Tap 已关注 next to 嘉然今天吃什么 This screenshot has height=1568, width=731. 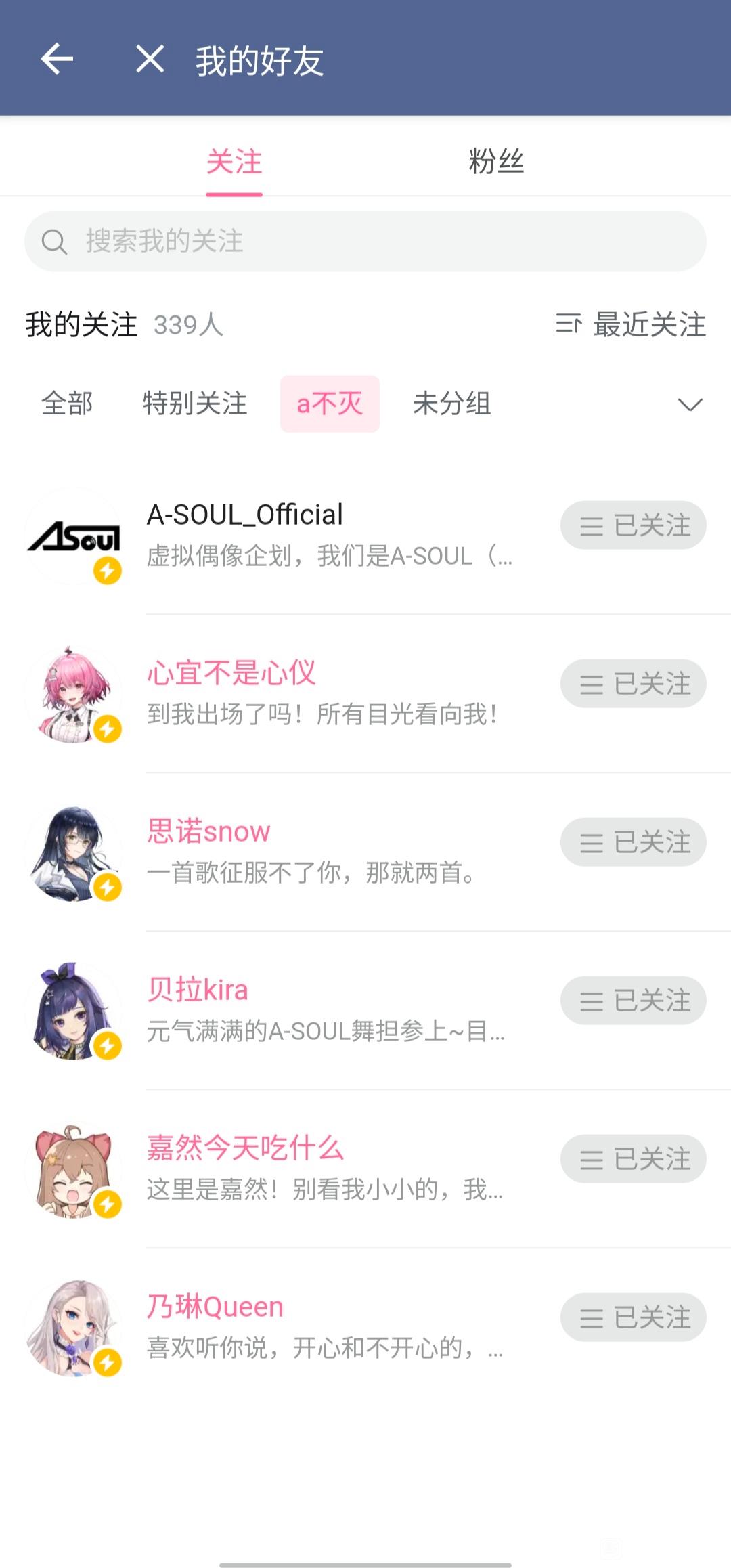point(633,1159)
